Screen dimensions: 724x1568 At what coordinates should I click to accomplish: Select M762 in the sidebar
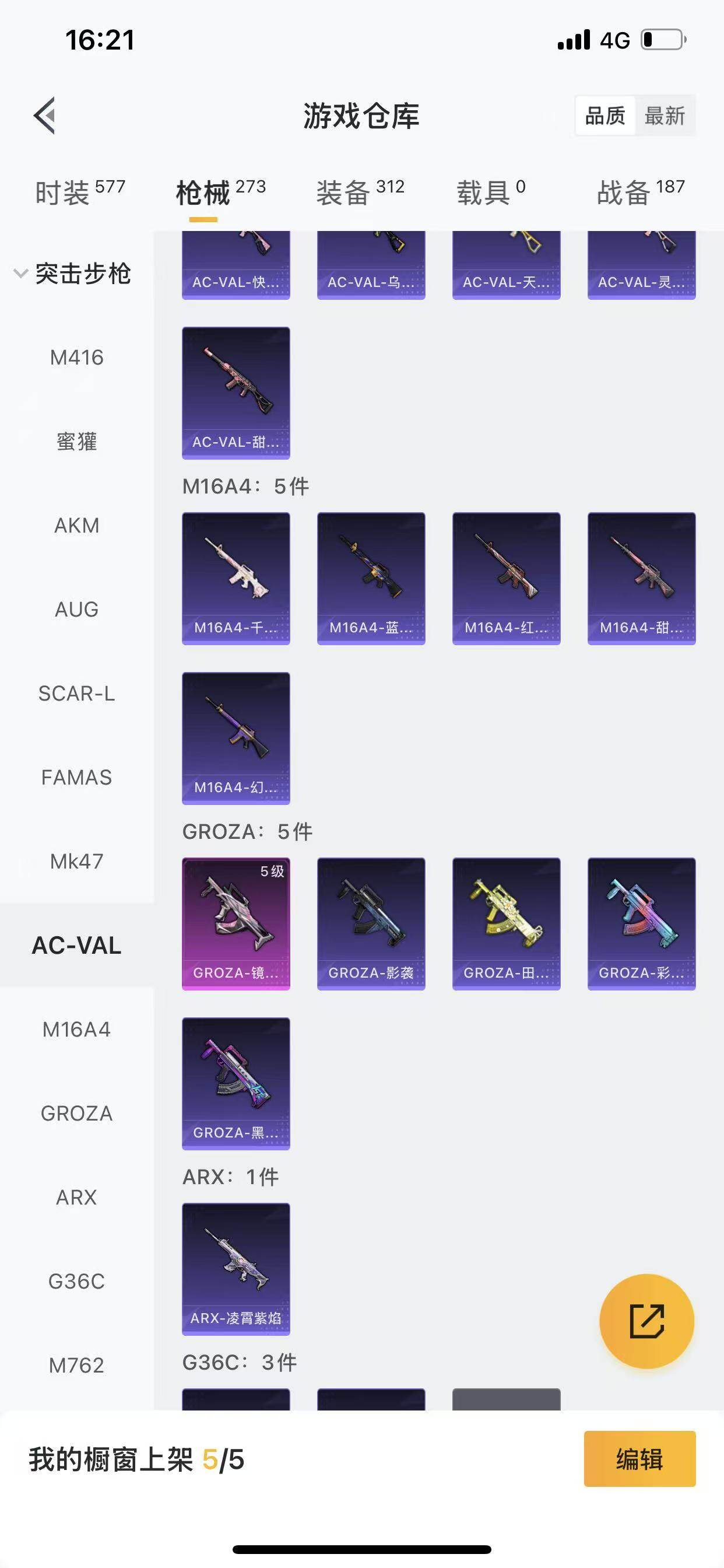point(77,1366)
